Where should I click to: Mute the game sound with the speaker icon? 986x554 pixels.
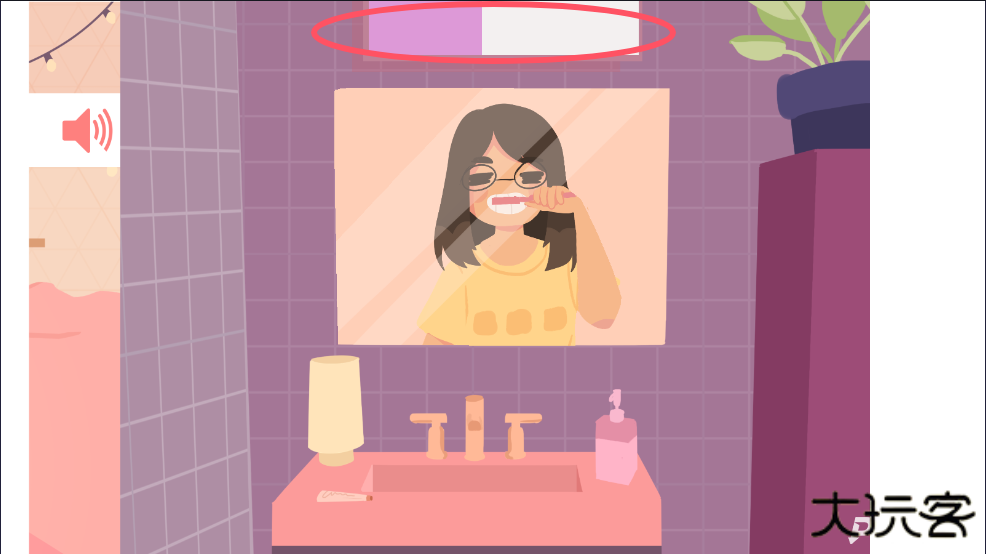[86, 131]
